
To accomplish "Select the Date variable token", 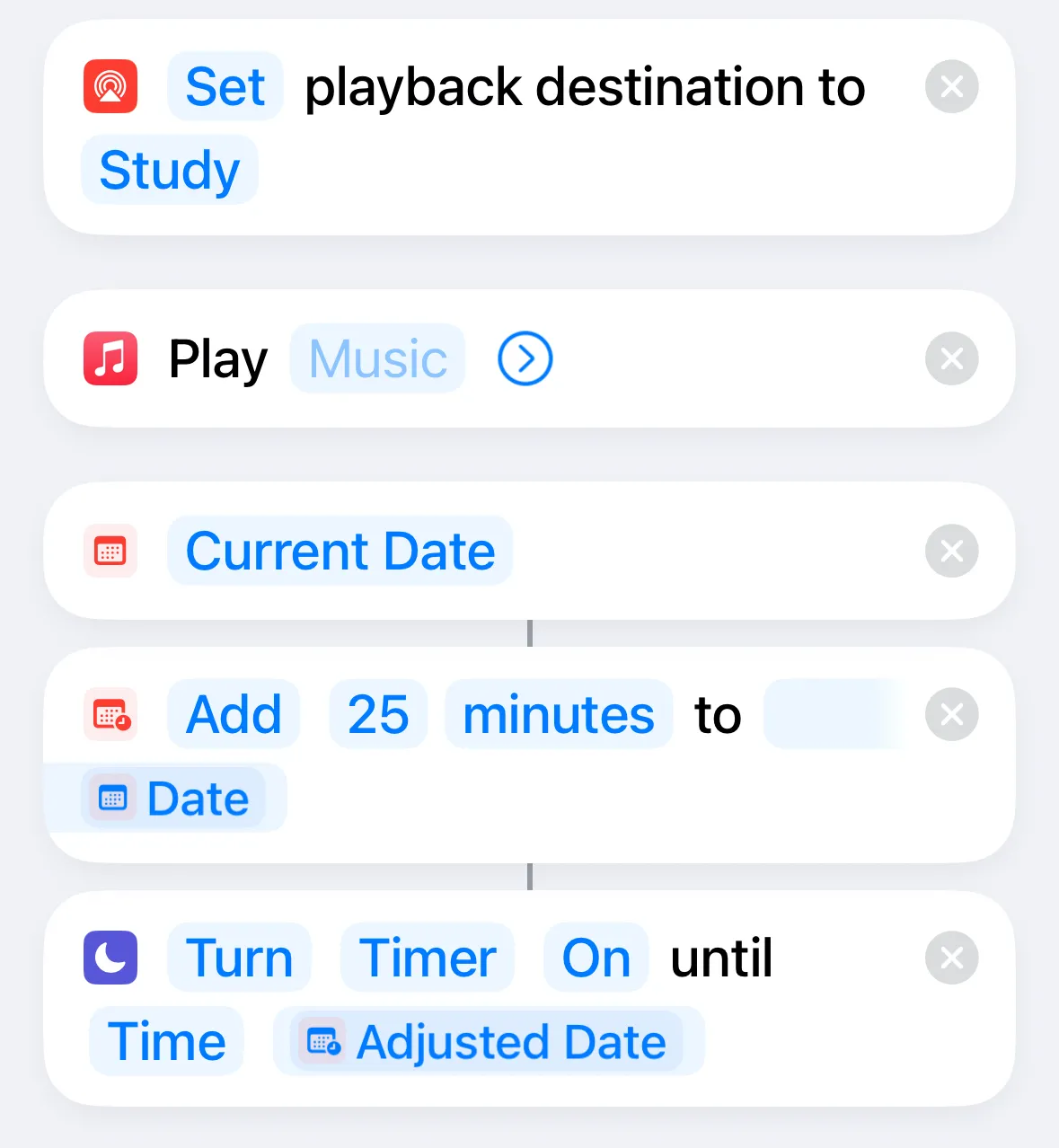I will click(175, 799).
